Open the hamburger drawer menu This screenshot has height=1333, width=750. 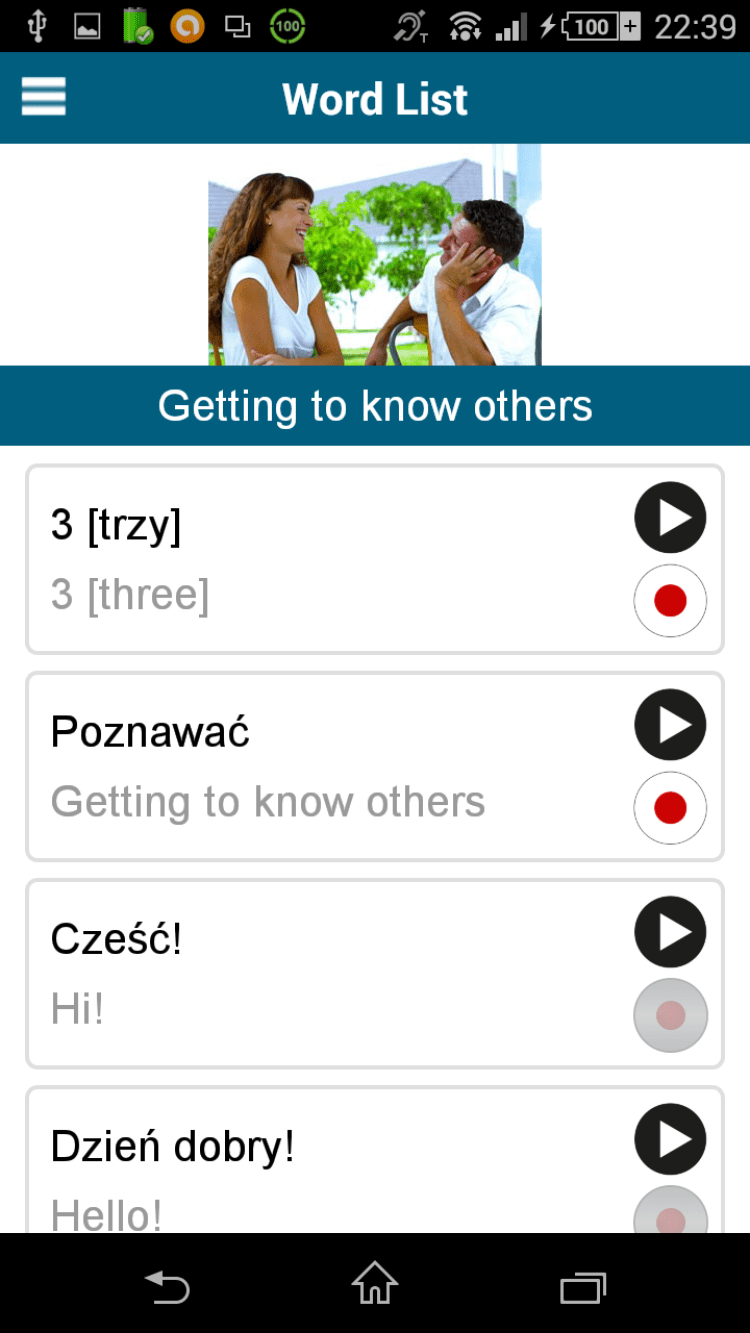click(43, 97)
